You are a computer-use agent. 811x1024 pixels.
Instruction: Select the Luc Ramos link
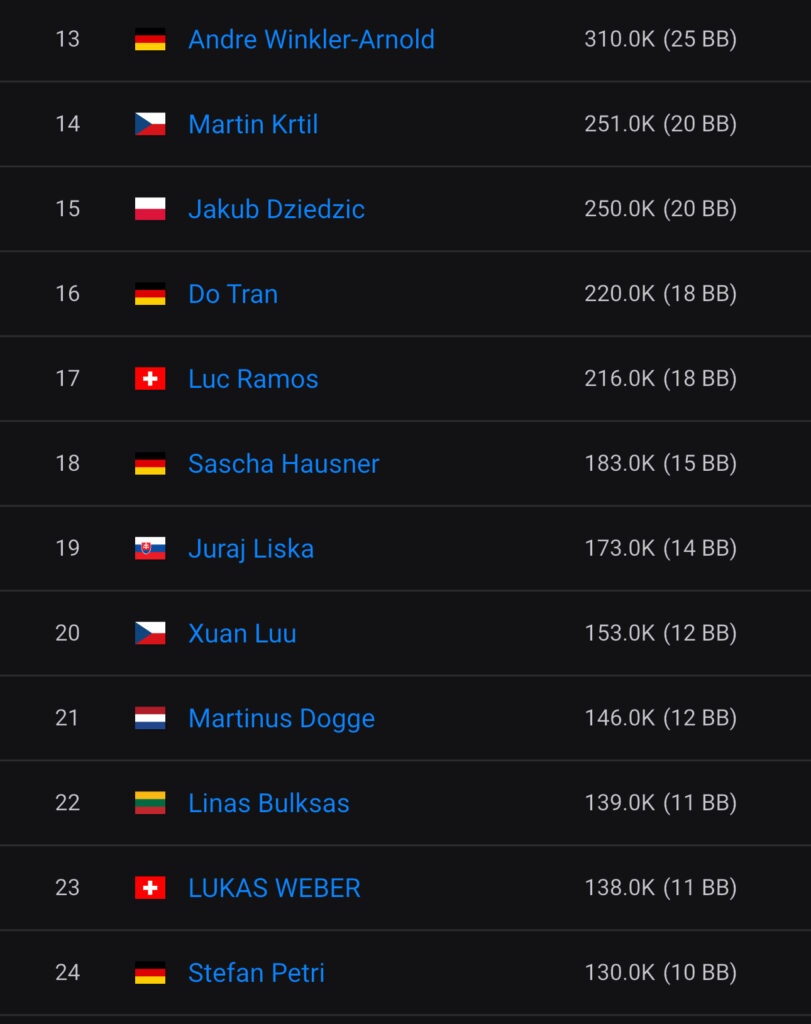253,379
